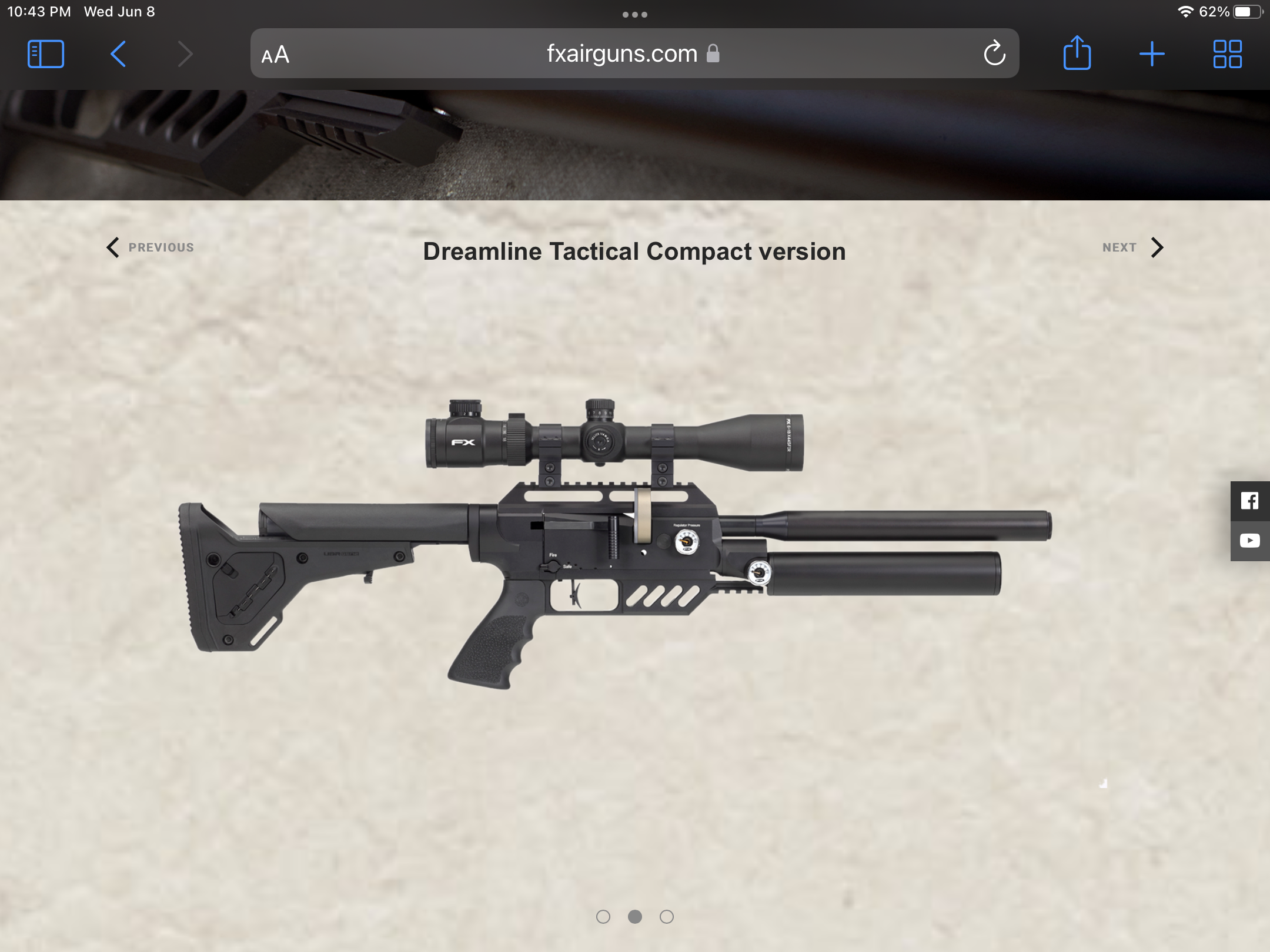The image size is (1270, 952).
Task: Show the Previous rifle version
Action: point(151,247)
